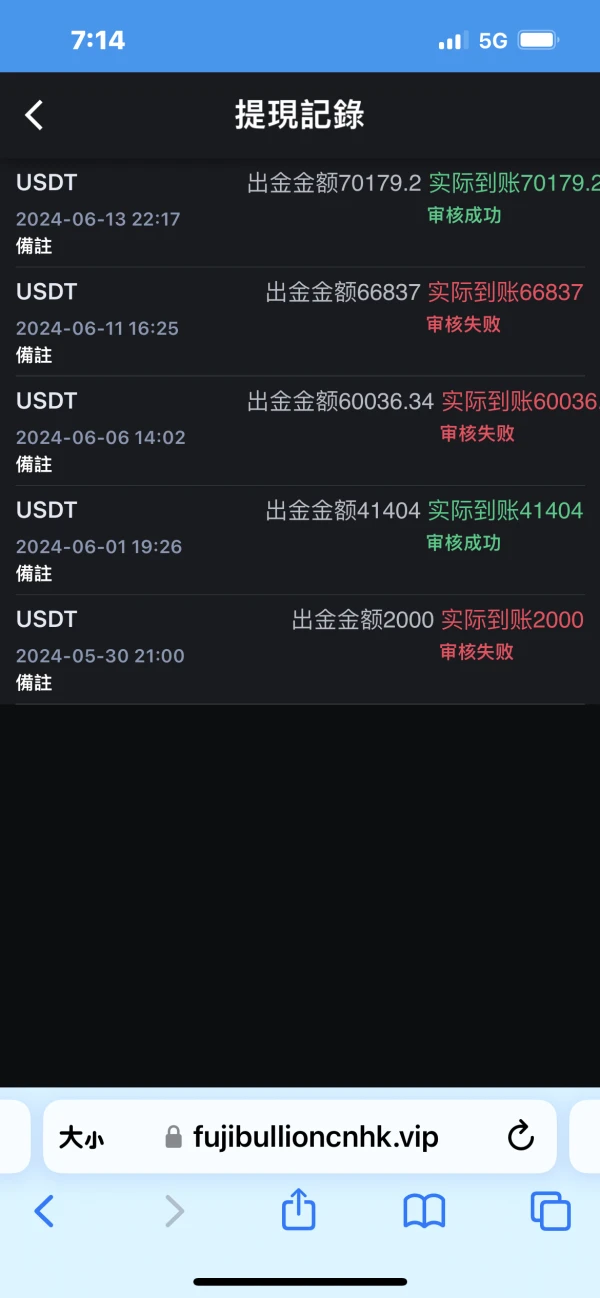Image resolution: width=600 pixels, height=1298 pixels.
Task: Open Safari bookmarks
Action: point(424,1211)
